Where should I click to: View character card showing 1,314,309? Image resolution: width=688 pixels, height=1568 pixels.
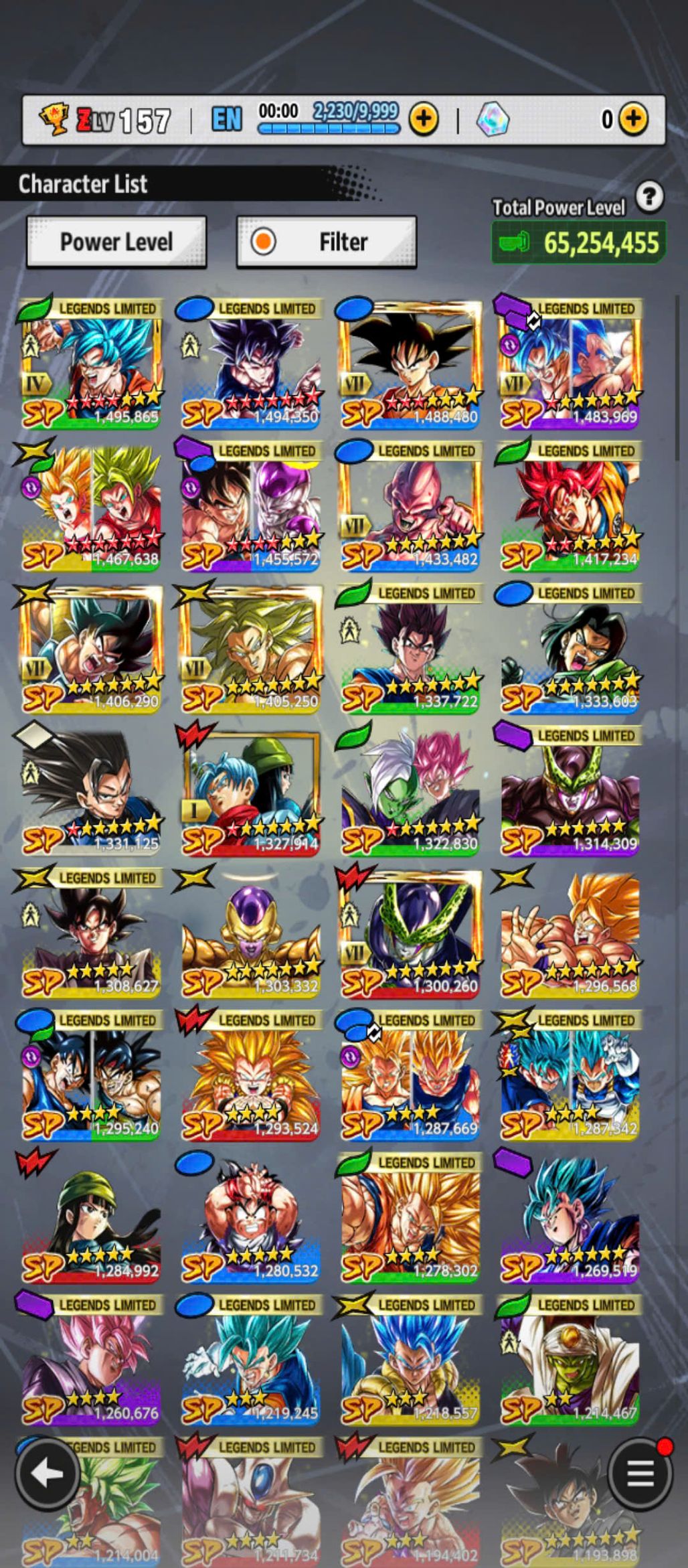click(570, 792)
